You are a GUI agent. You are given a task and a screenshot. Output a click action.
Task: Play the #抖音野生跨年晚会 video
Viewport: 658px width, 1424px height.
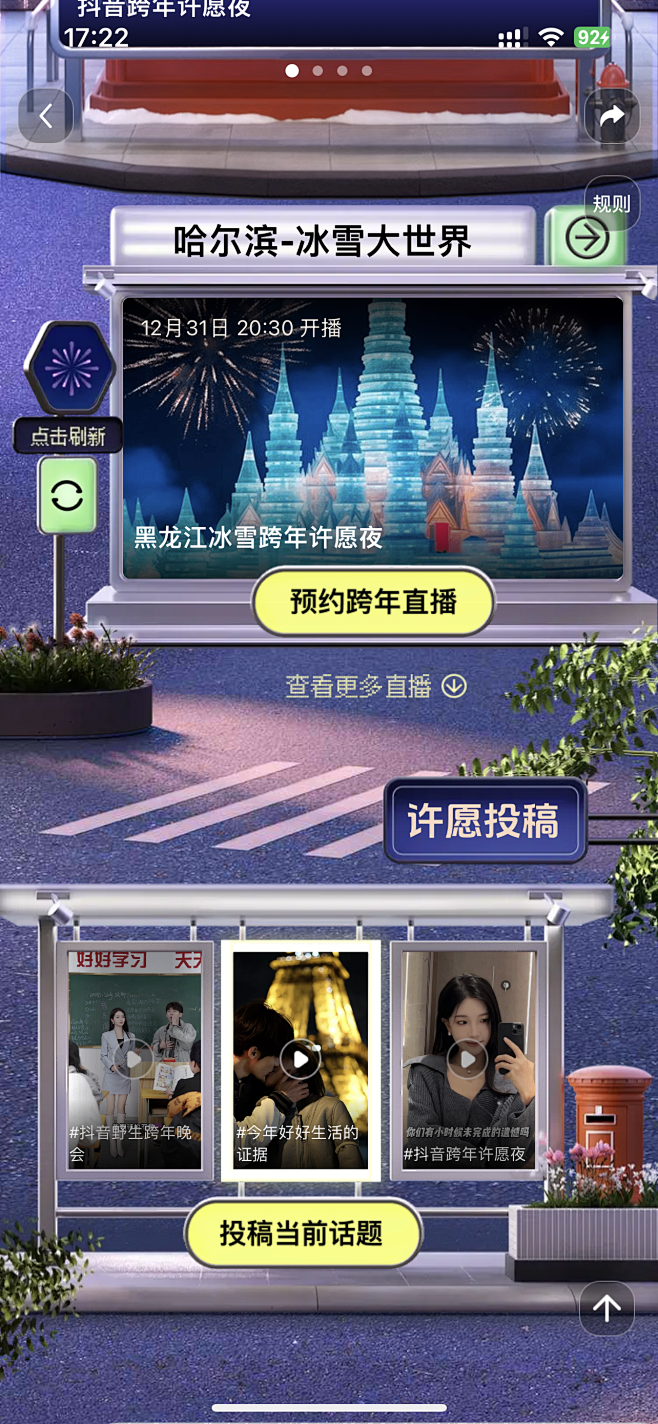(133, 1058)
